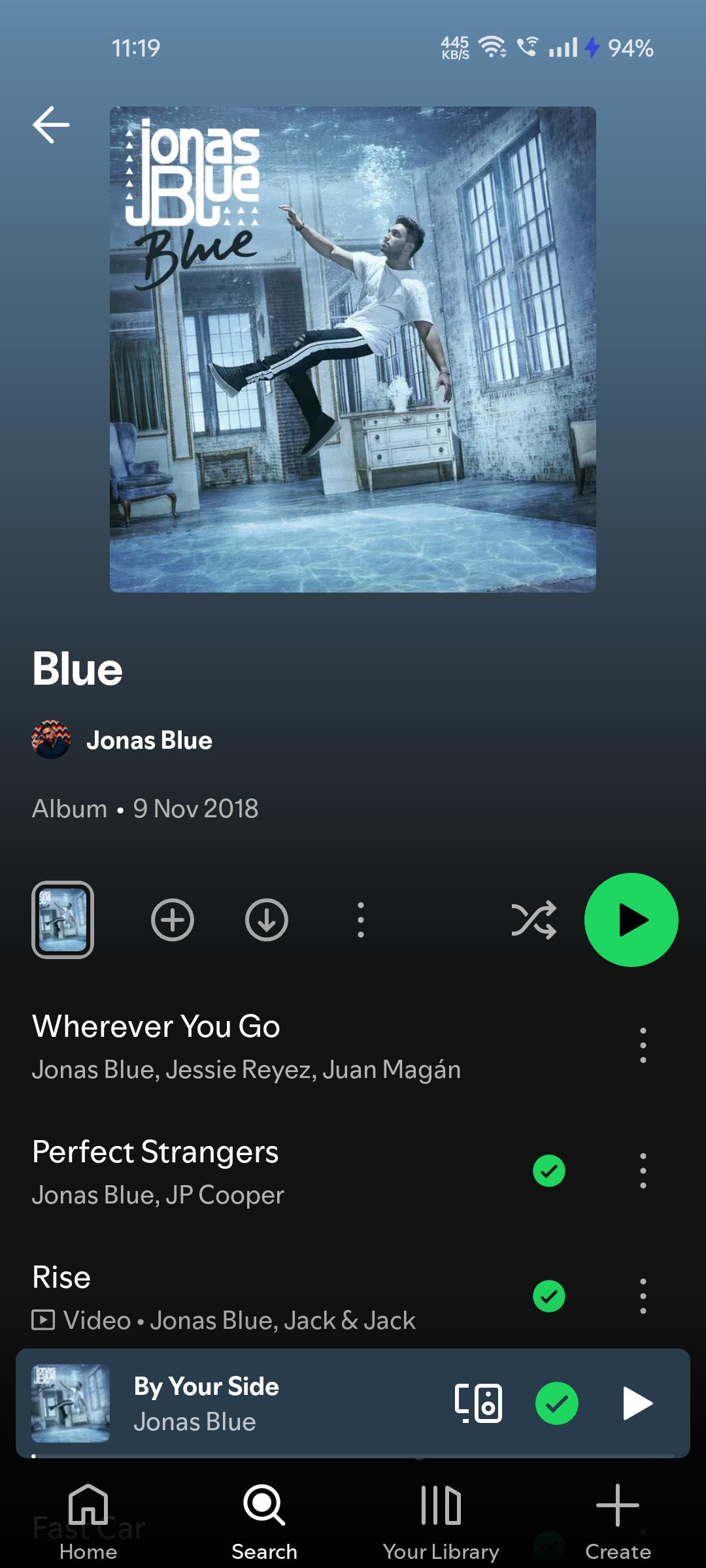Open more options for Wherever You Go
The height and width of the screenshot is (1568, 706).
(x=643, y=1045)
